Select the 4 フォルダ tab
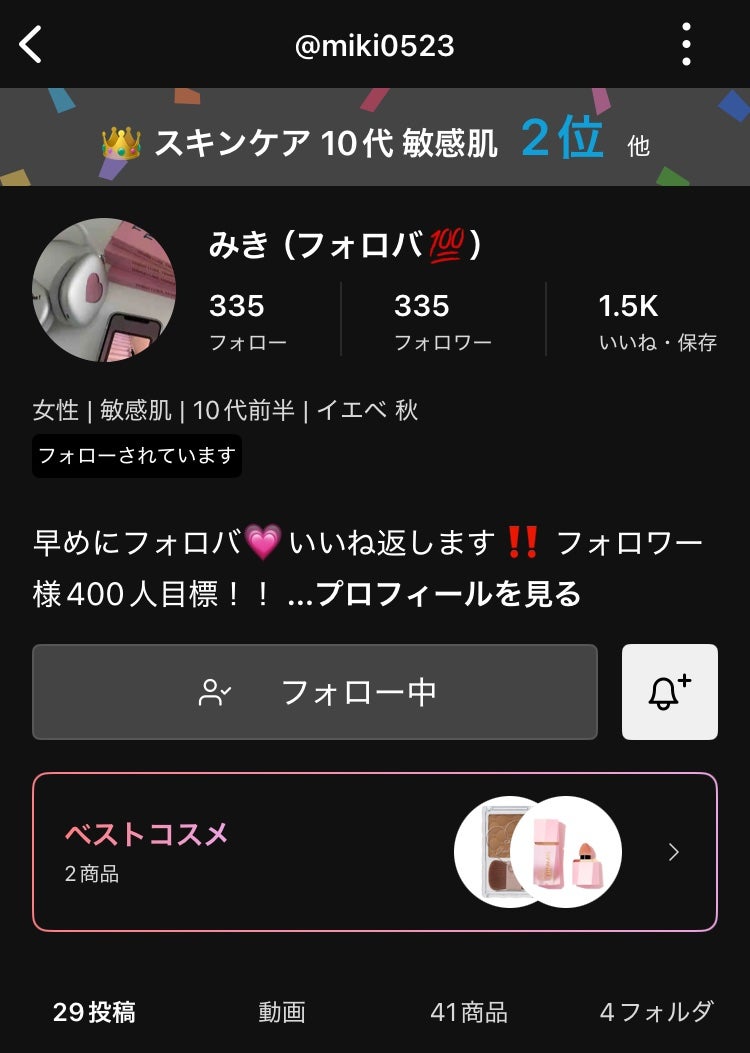Screen dimensions: 750x1053 (656, 1012)
